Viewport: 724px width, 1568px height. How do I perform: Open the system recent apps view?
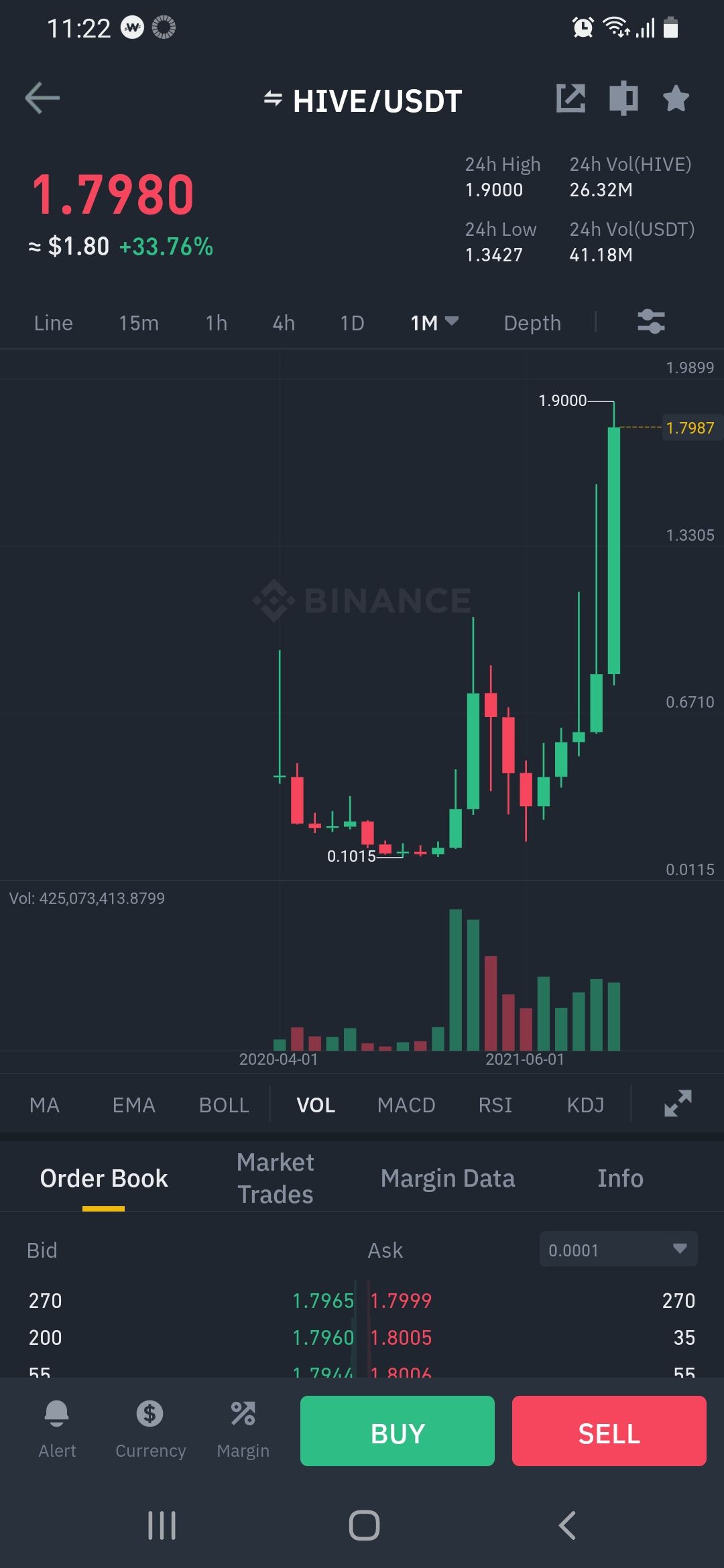point(162,1526)
